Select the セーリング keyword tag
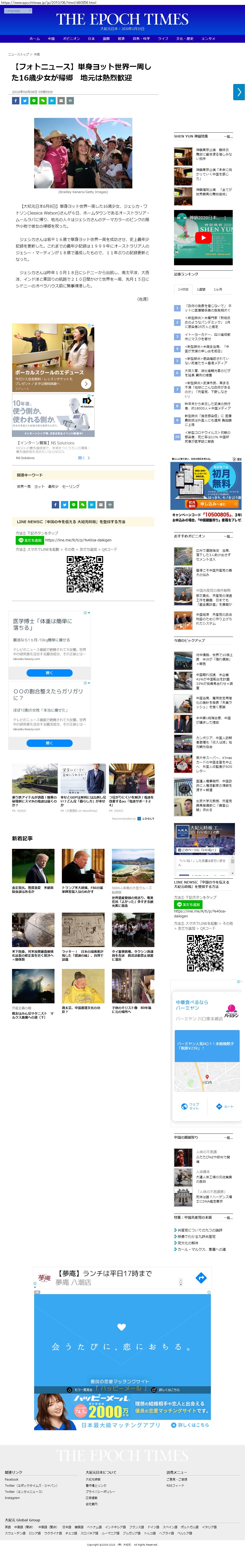 (x=70, y=486)
